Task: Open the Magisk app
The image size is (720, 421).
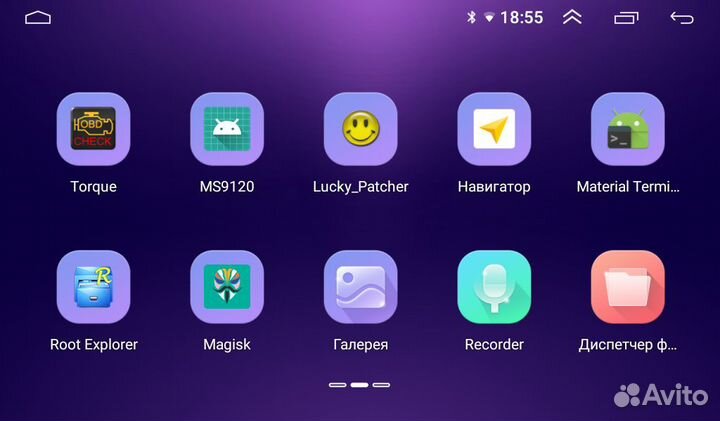Action: tap(227, 287)
